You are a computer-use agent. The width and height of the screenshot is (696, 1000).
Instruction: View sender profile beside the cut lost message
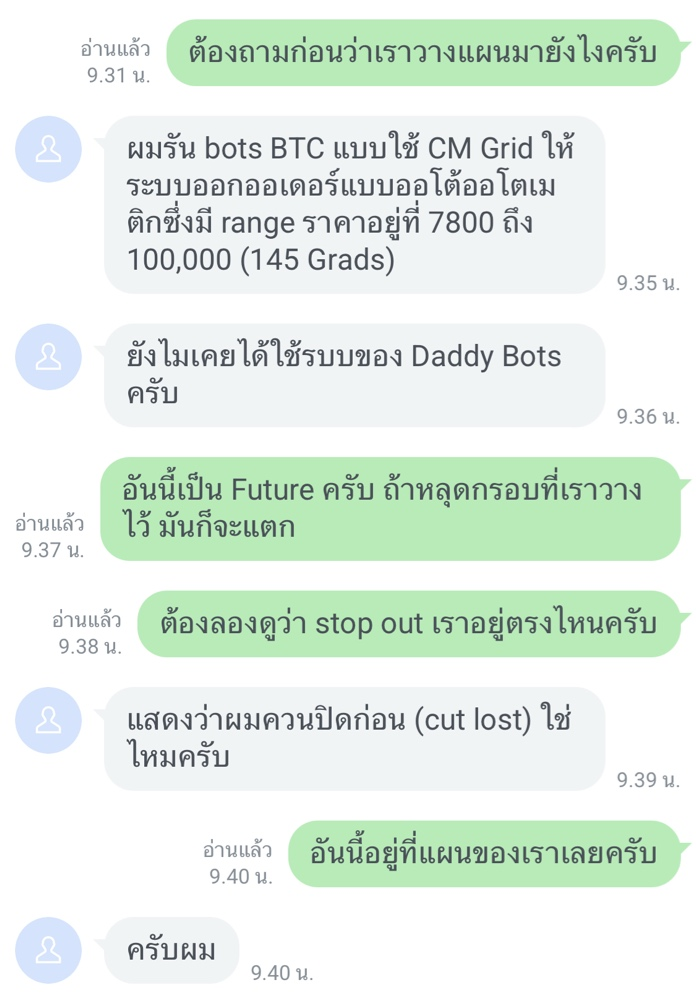pos(48,720)
